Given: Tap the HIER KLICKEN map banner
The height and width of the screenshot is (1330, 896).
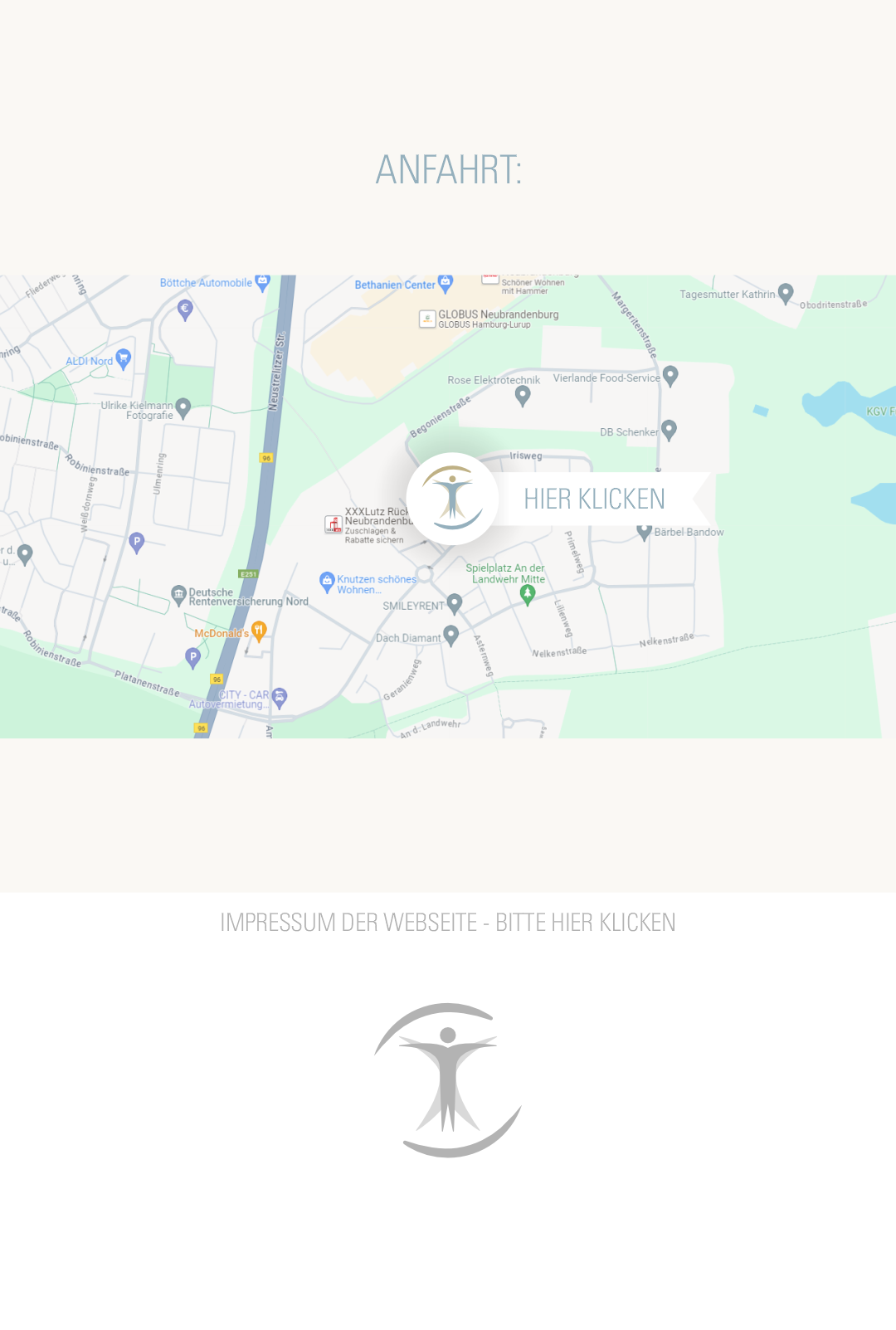Looking at the screenshot, I should coord(594,499).
